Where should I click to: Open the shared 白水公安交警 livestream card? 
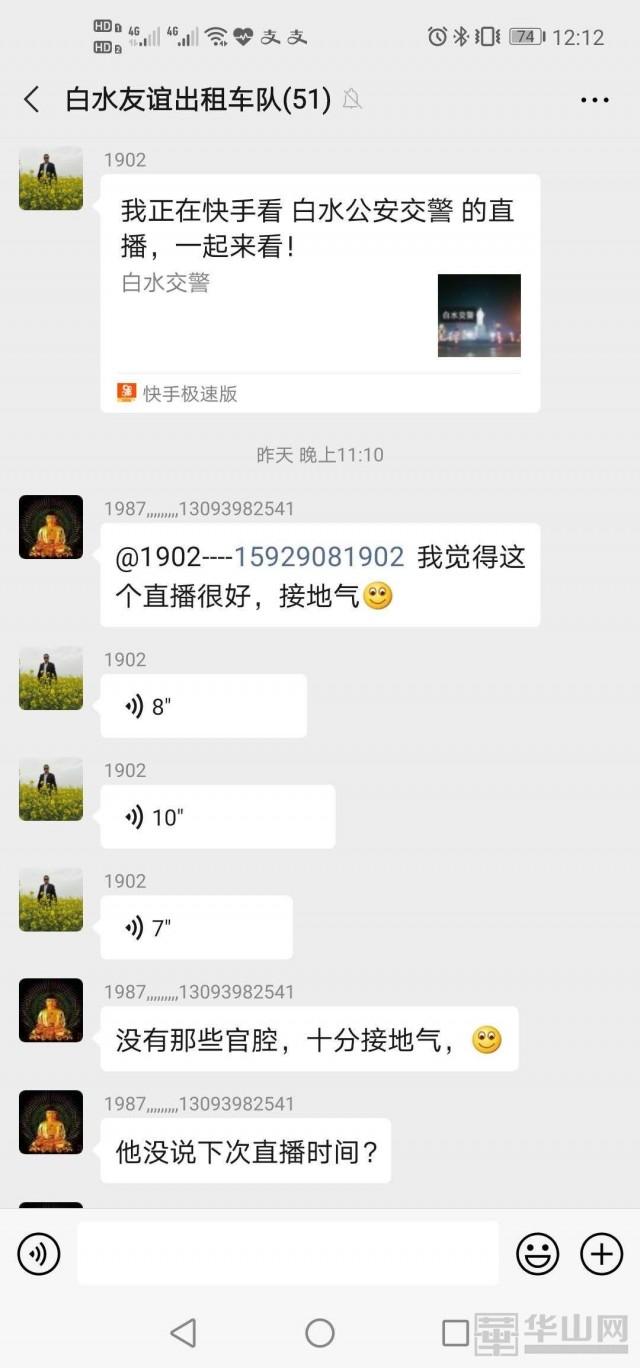320,292
